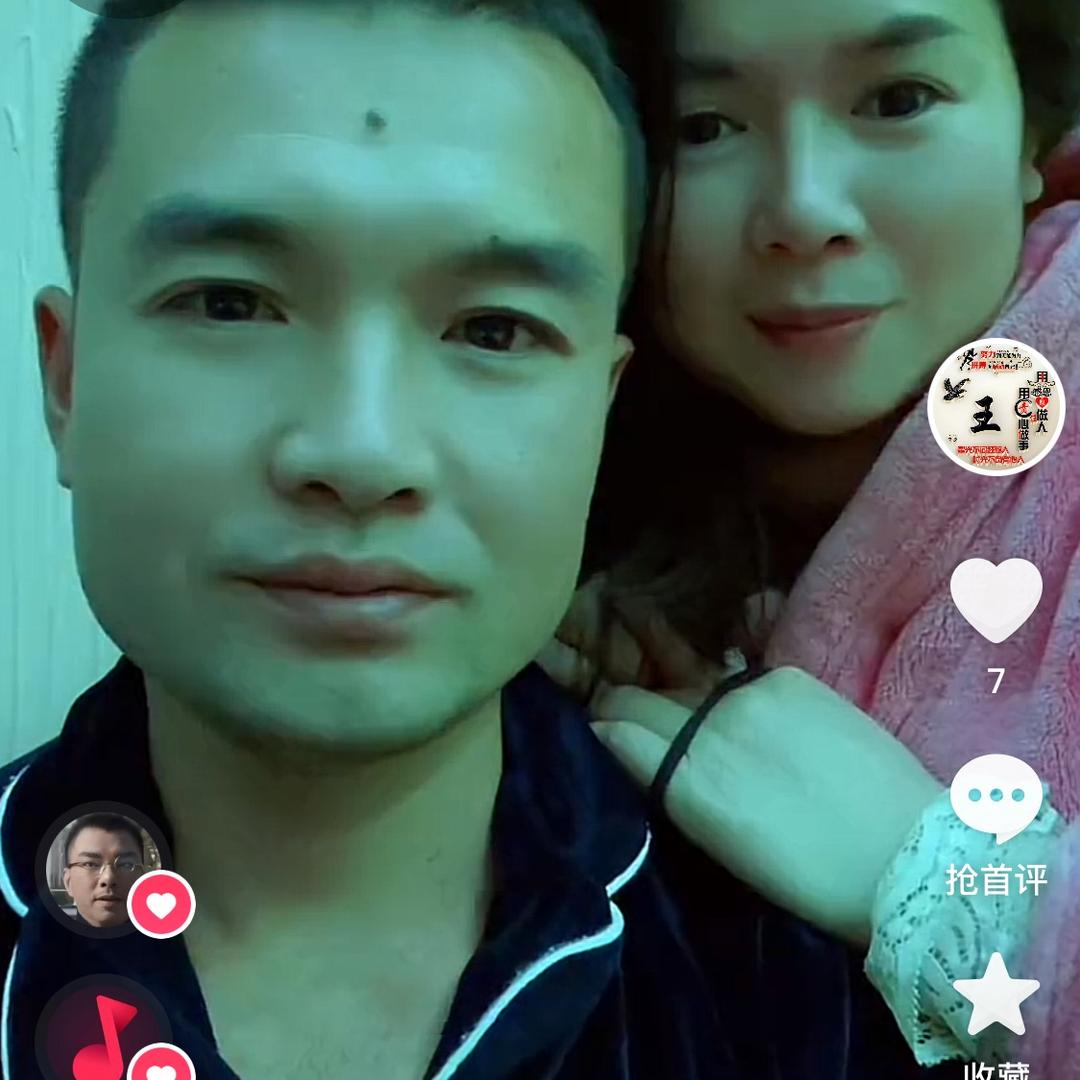
Task: Open the creator's round profile avatar
Action: (x=996, y=407)
